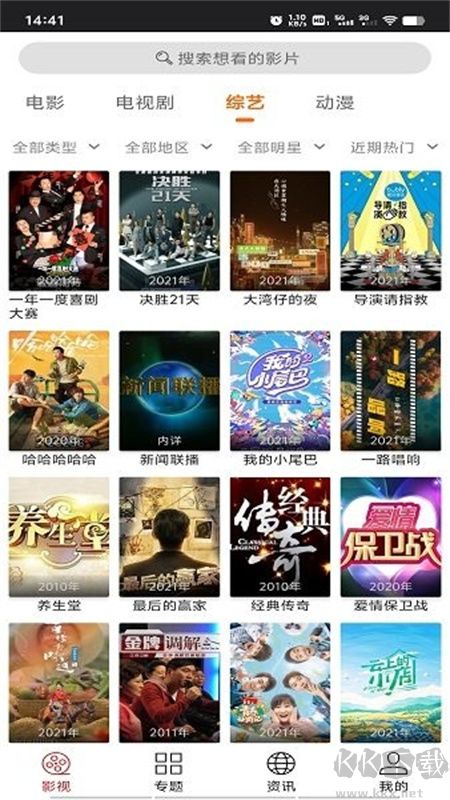
Task: Expand the 近期热门 sort dropdown
Action: (394, 147)
